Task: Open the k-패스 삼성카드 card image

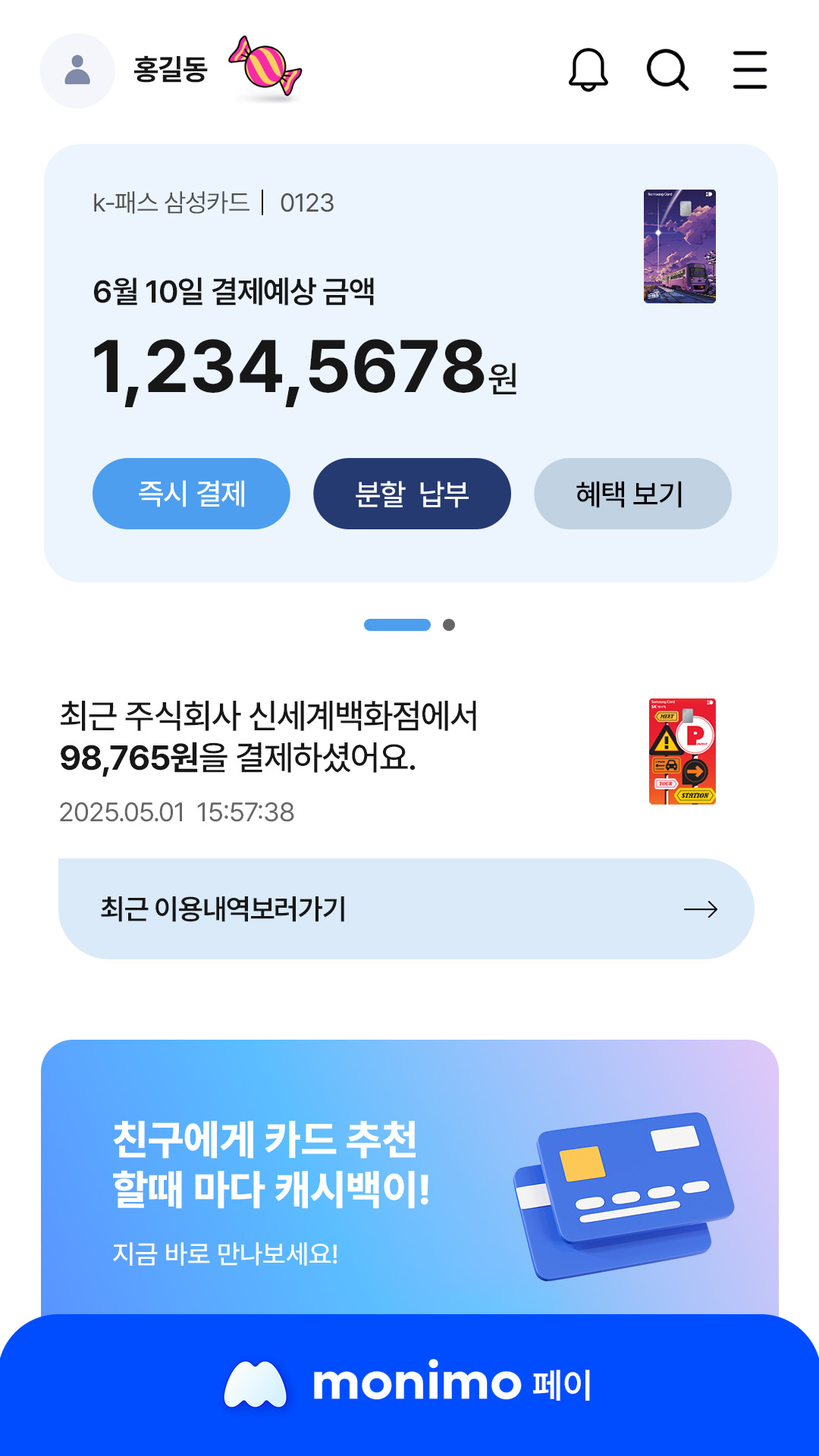Action: [x=679, y=246]
